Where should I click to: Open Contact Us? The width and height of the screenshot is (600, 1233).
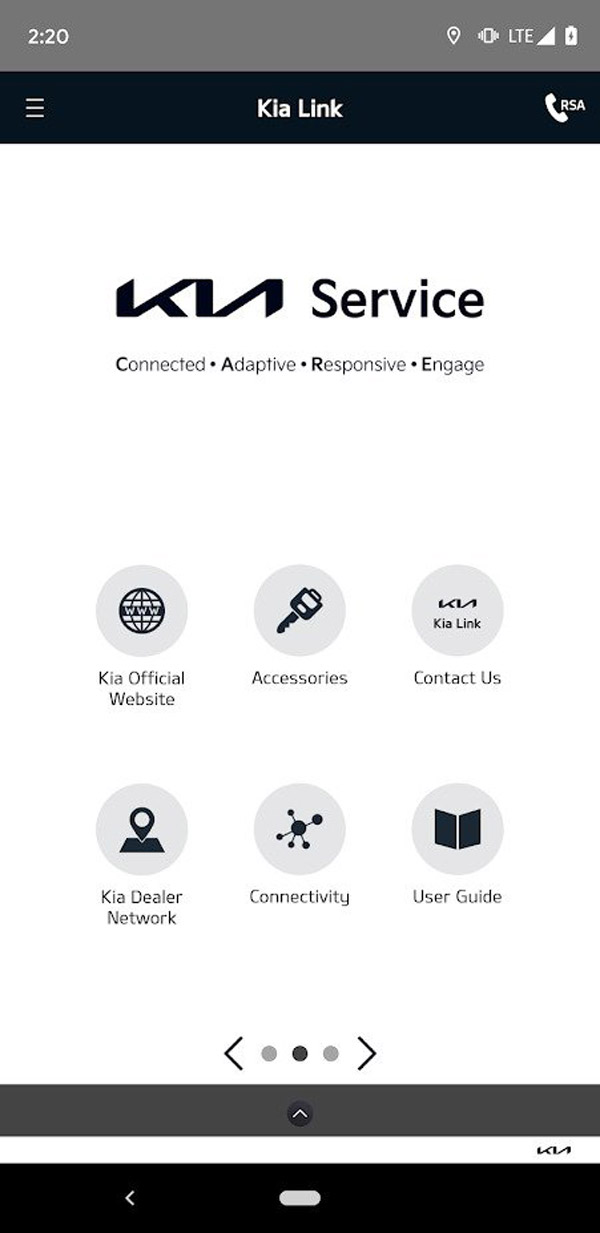point(458,611)
